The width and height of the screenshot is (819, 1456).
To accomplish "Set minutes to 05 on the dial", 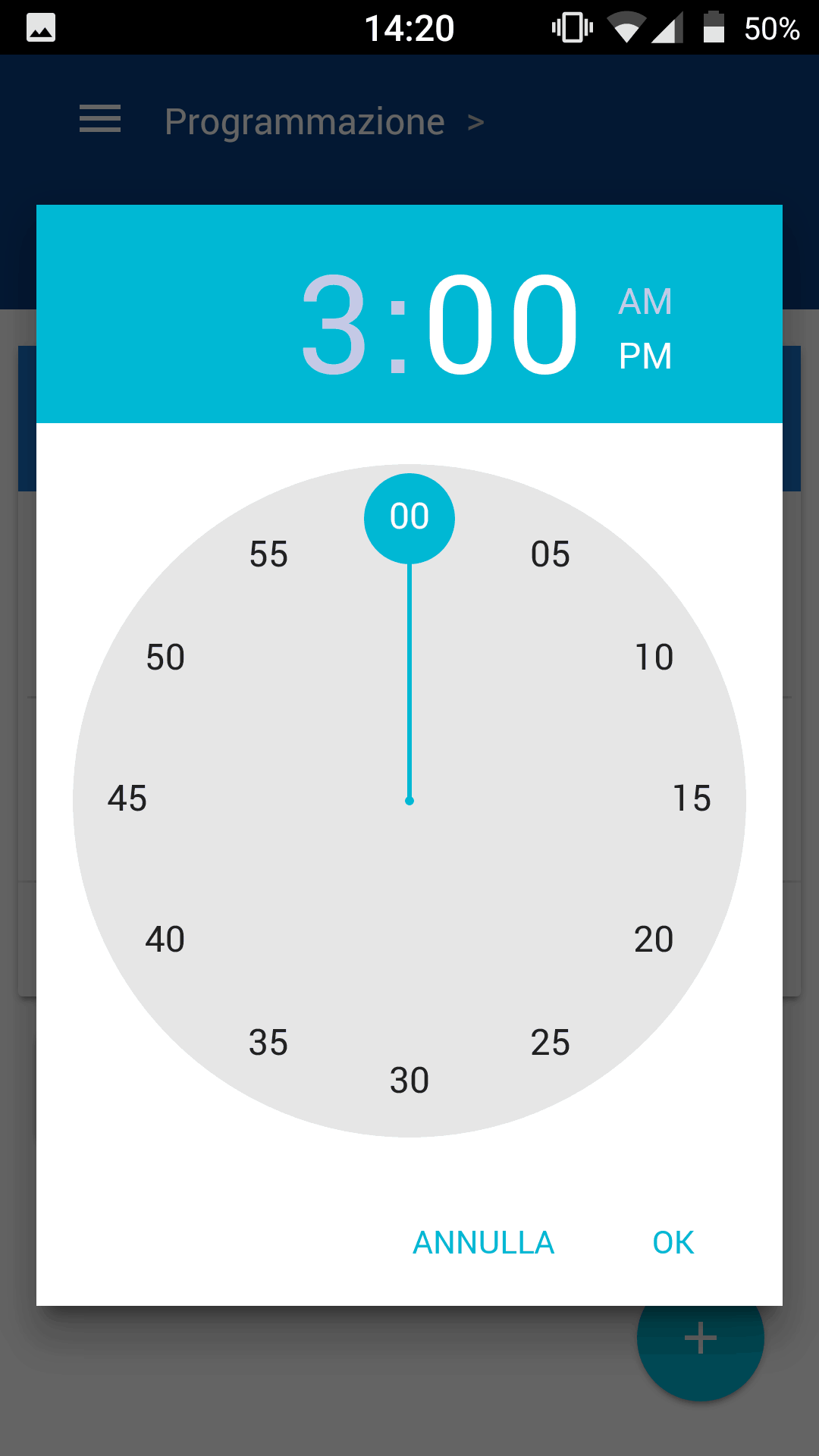I will point(551,554).
